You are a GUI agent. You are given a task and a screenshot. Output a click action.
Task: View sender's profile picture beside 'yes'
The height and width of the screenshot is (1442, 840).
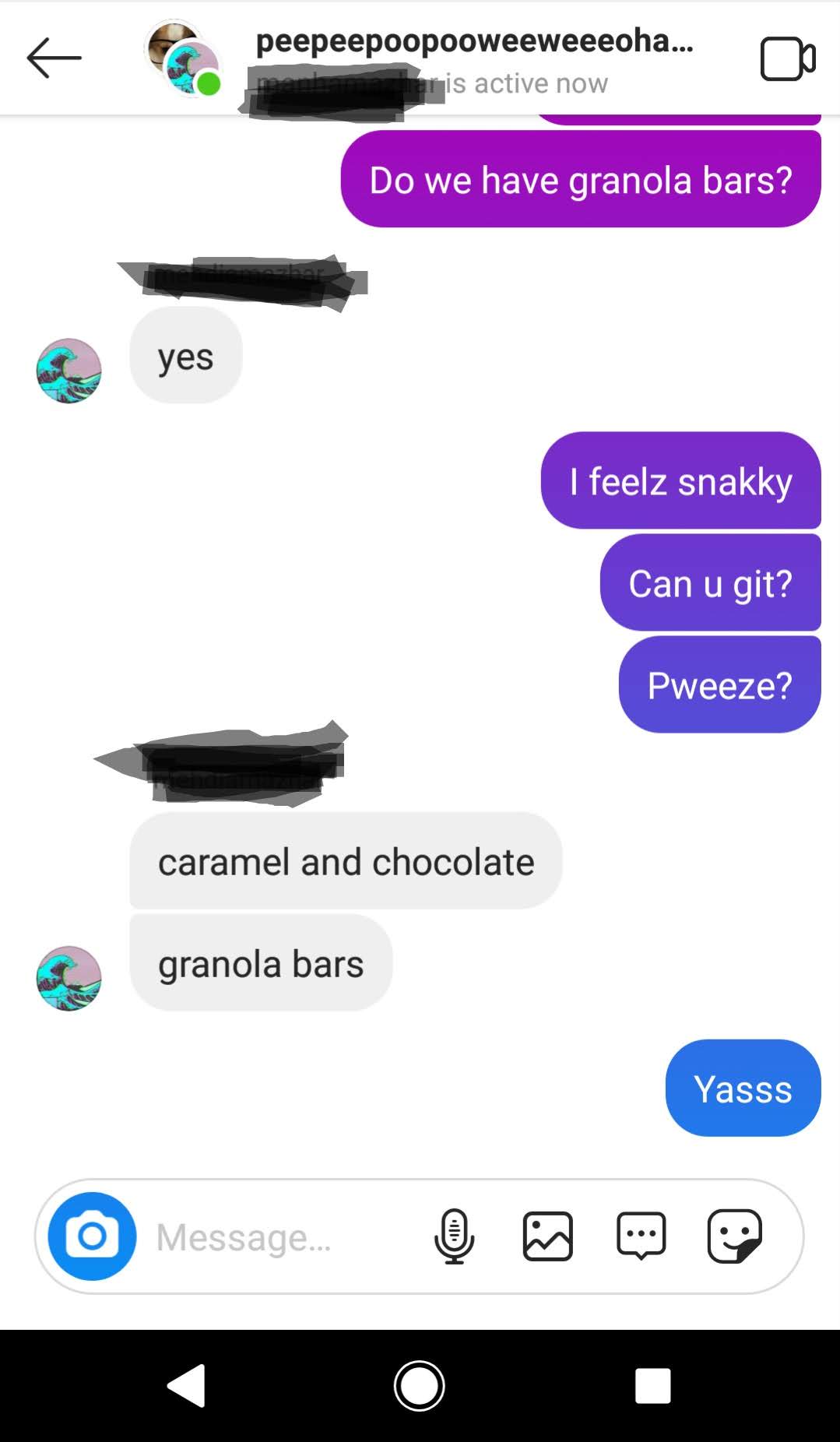[69, 371]
